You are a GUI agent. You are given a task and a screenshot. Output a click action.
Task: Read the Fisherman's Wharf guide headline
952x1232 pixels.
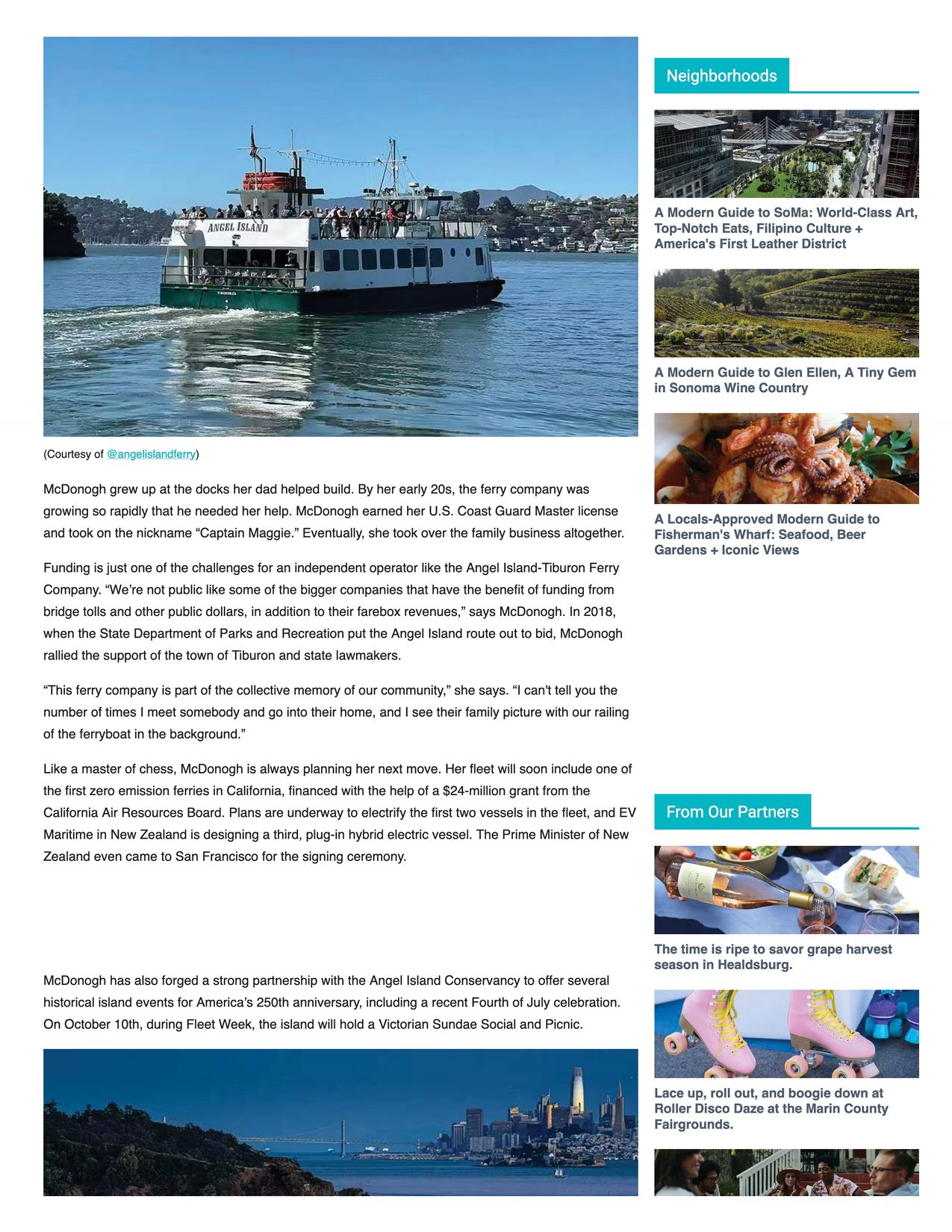767,535
